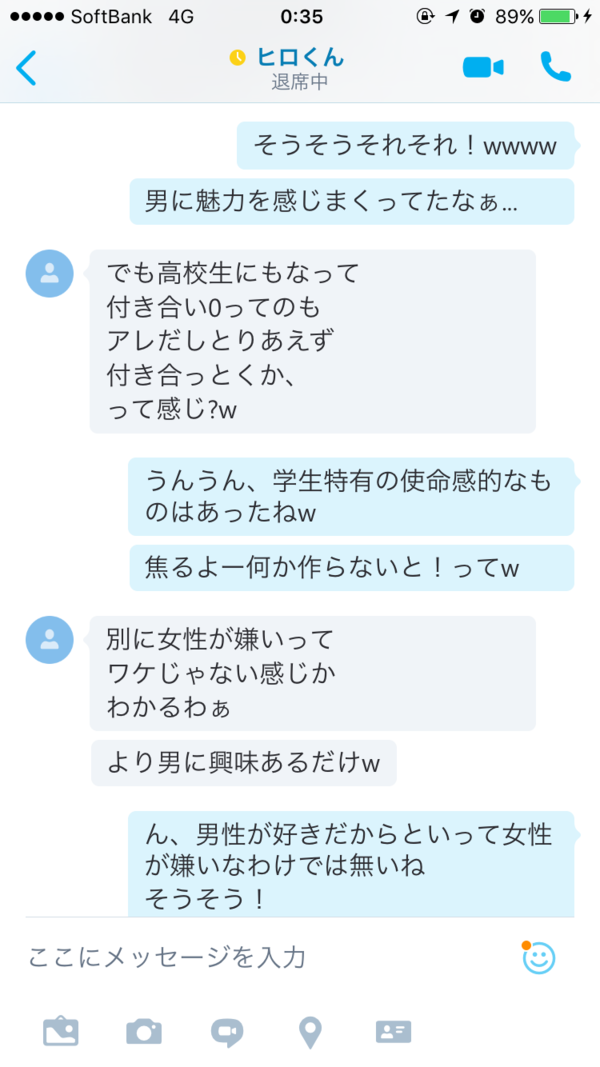Screen dimensions: 600x1067
Task: Open the camera to take a photo
Action: pyautogui.click(x=144, y=1032)
